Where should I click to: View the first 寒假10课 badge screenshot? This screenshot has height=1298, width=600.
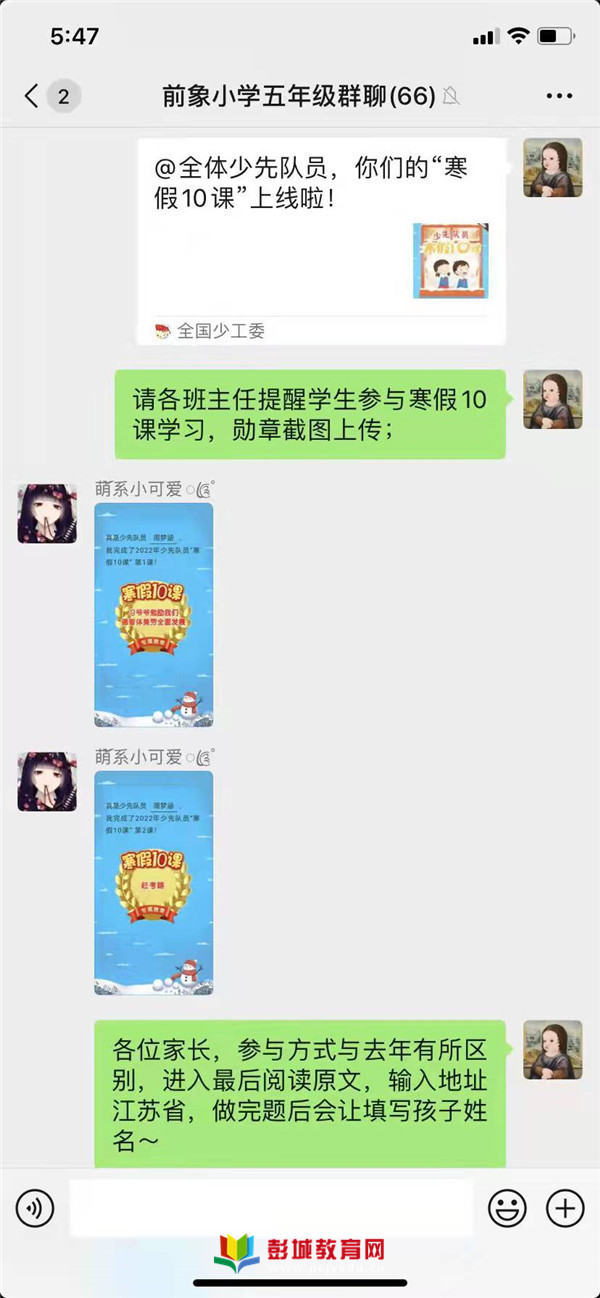tap(153, 614)
